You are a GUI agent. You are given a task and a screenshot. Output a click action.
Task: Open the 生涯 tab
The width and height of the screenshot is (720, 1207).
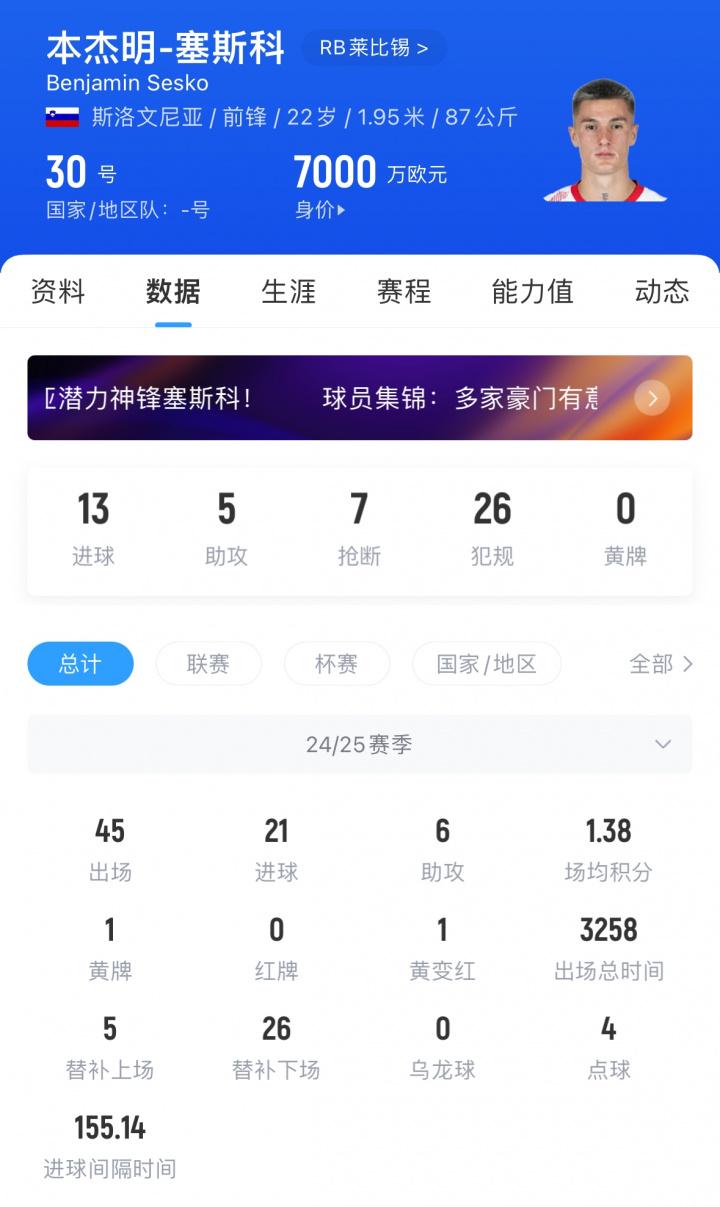[289, 291]
